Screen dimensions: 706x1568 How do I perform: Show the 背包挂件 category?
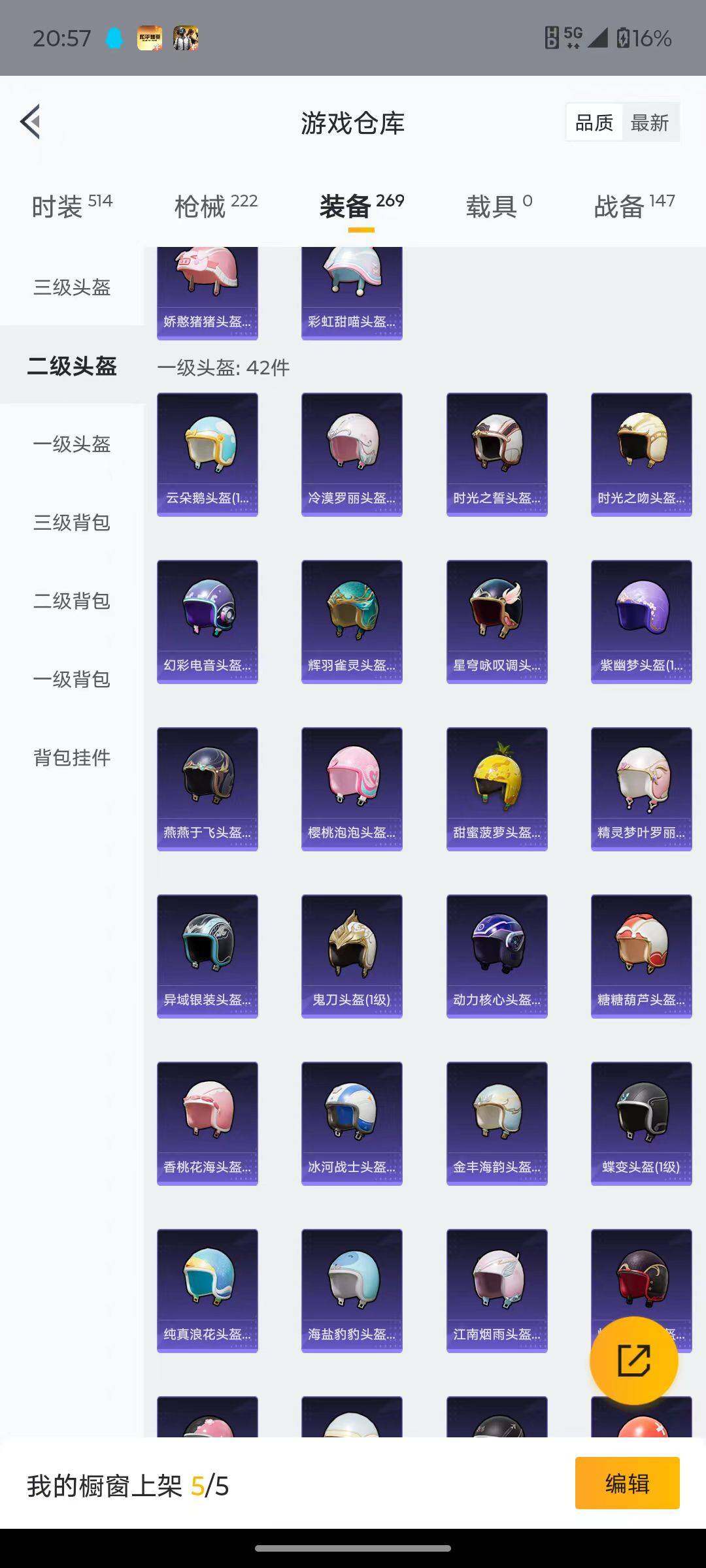[x=72, y=758]
